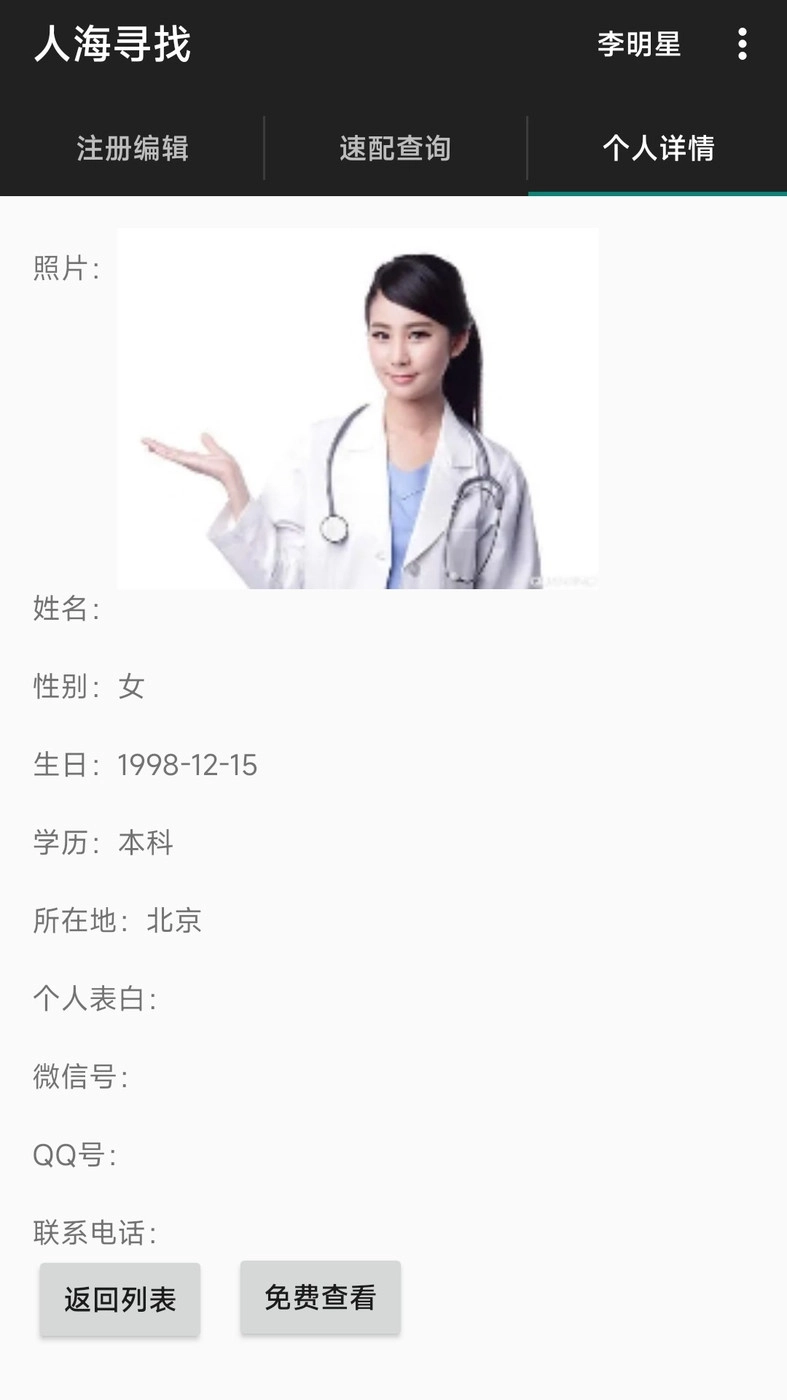Tap the 所在地 value 北京
Screen dimensions: 787x1400
pos(176,921)
